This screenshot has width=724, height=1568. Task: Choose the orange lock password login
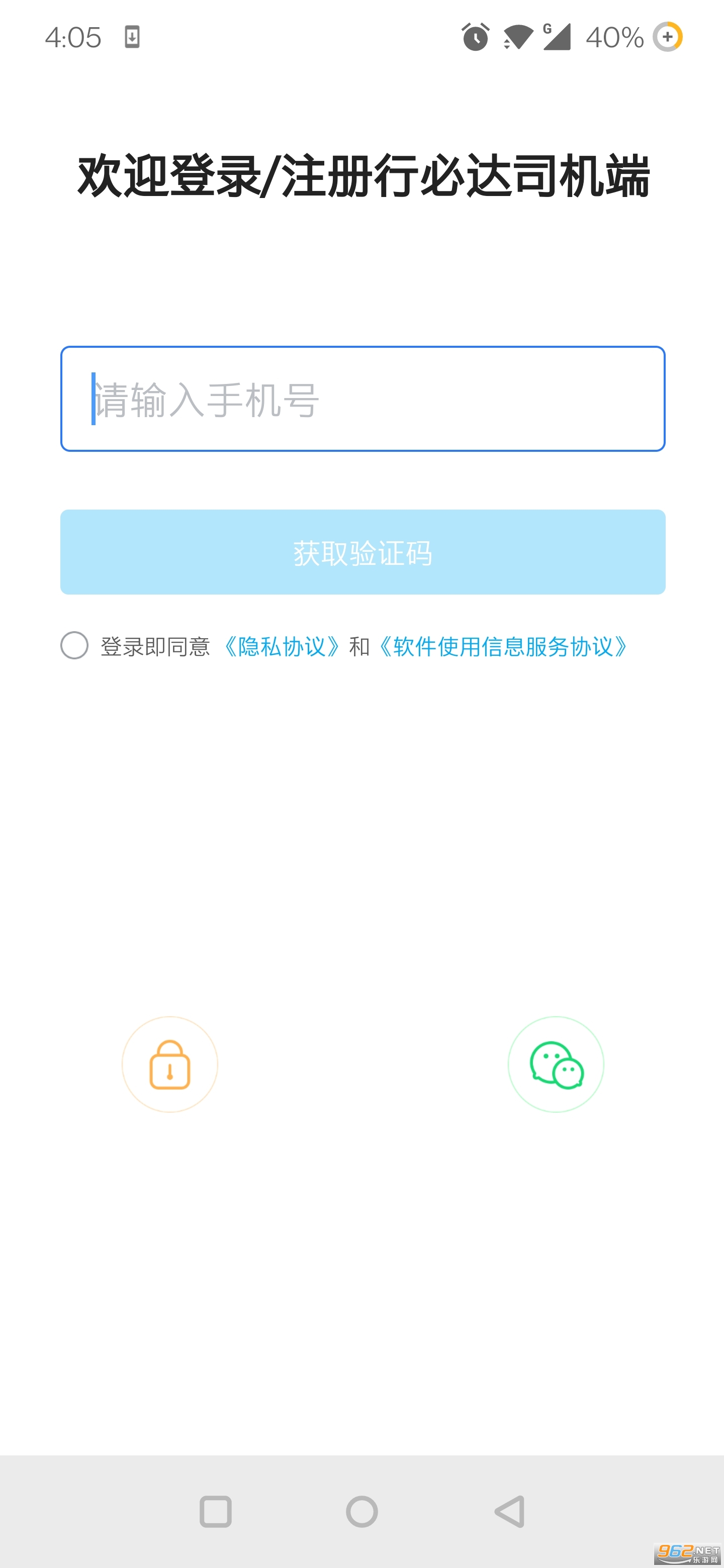pos(170,1064)
